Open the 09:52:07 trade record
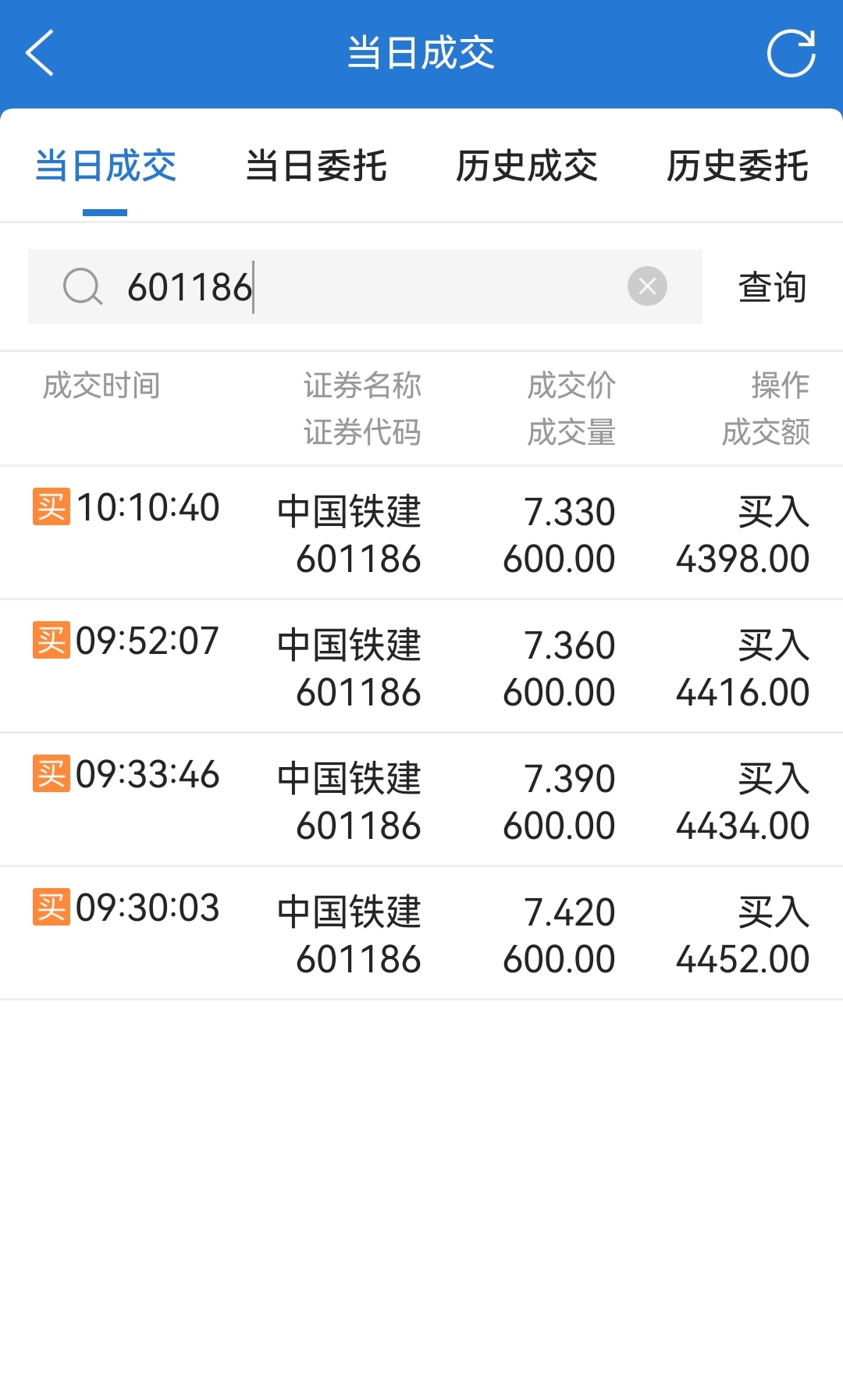 [421, 667]
